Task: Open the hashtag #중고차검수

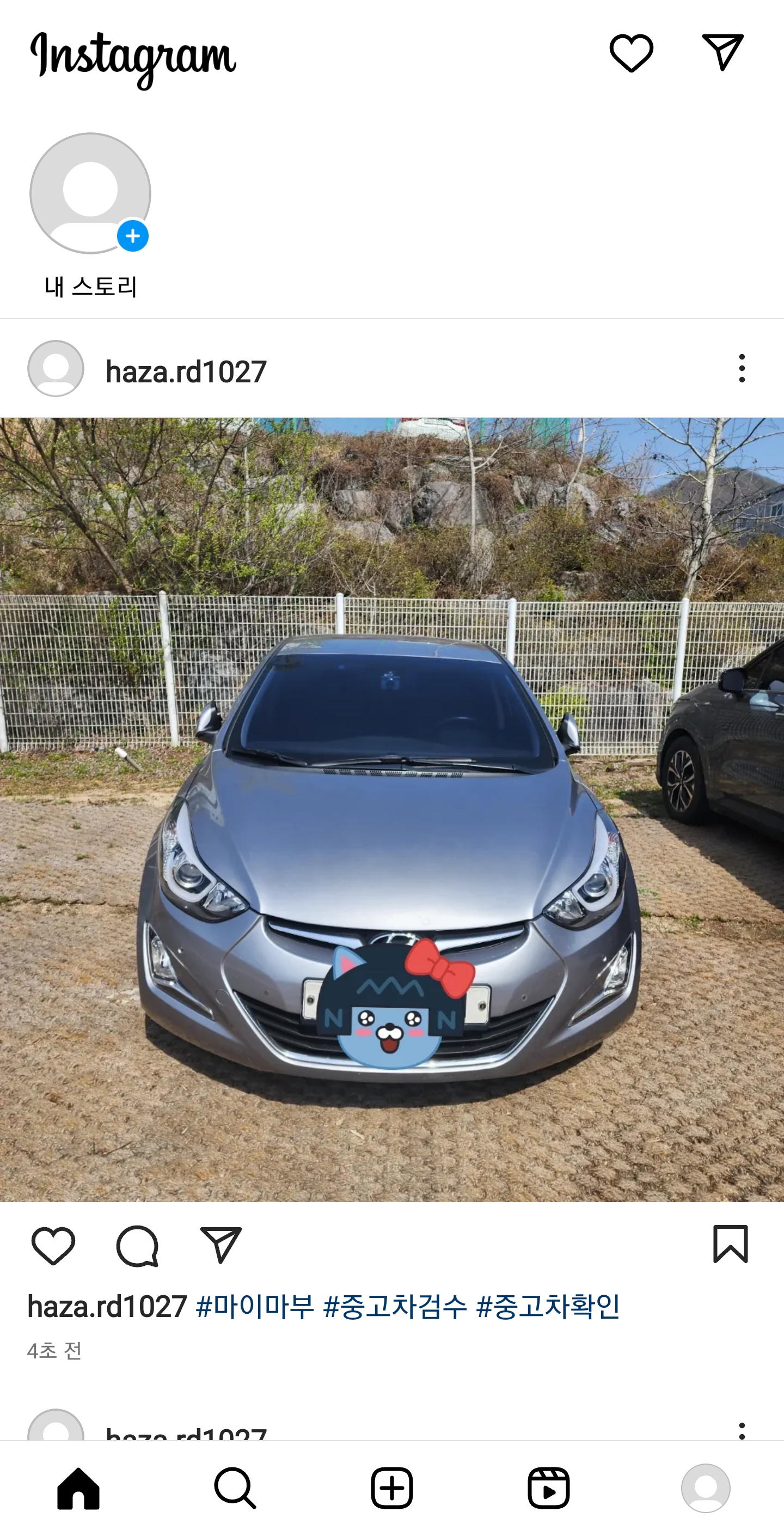Action: point(395,1307)
